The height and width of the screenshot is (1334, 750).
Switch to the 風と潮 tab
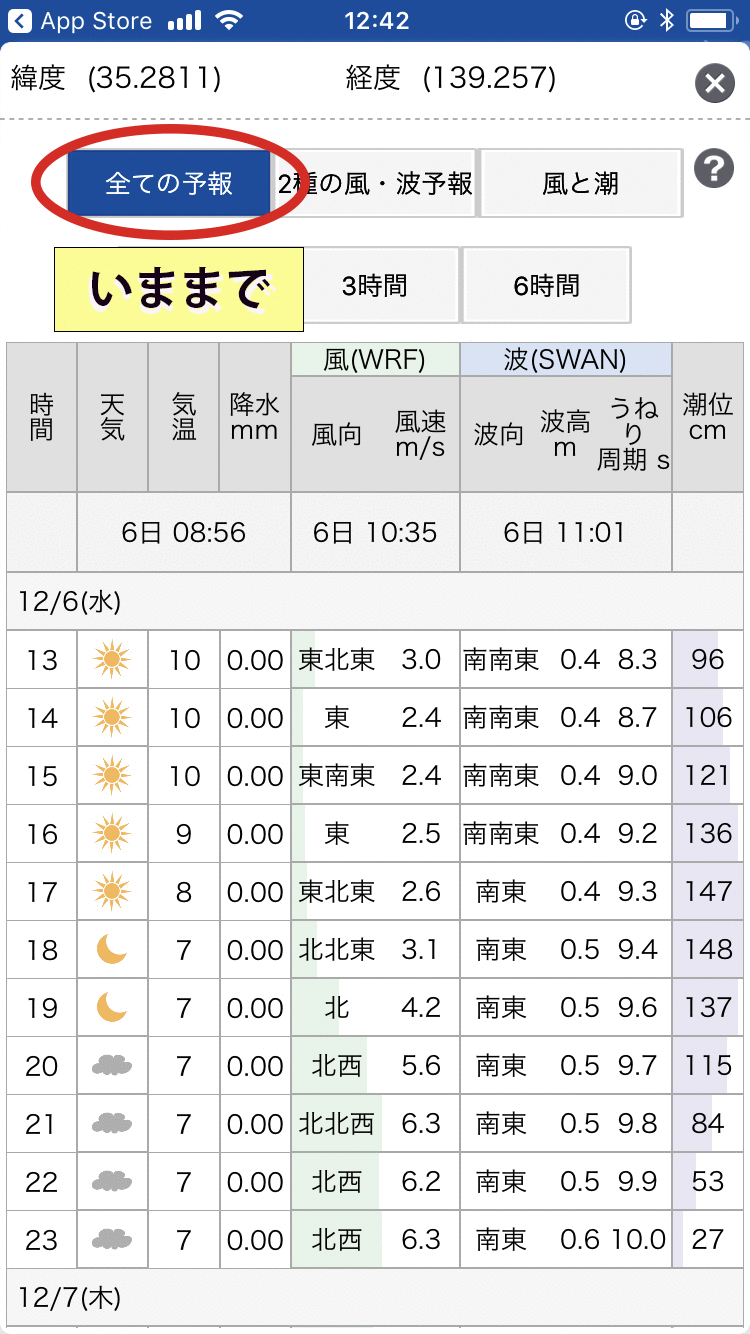(x=581, y=183)
